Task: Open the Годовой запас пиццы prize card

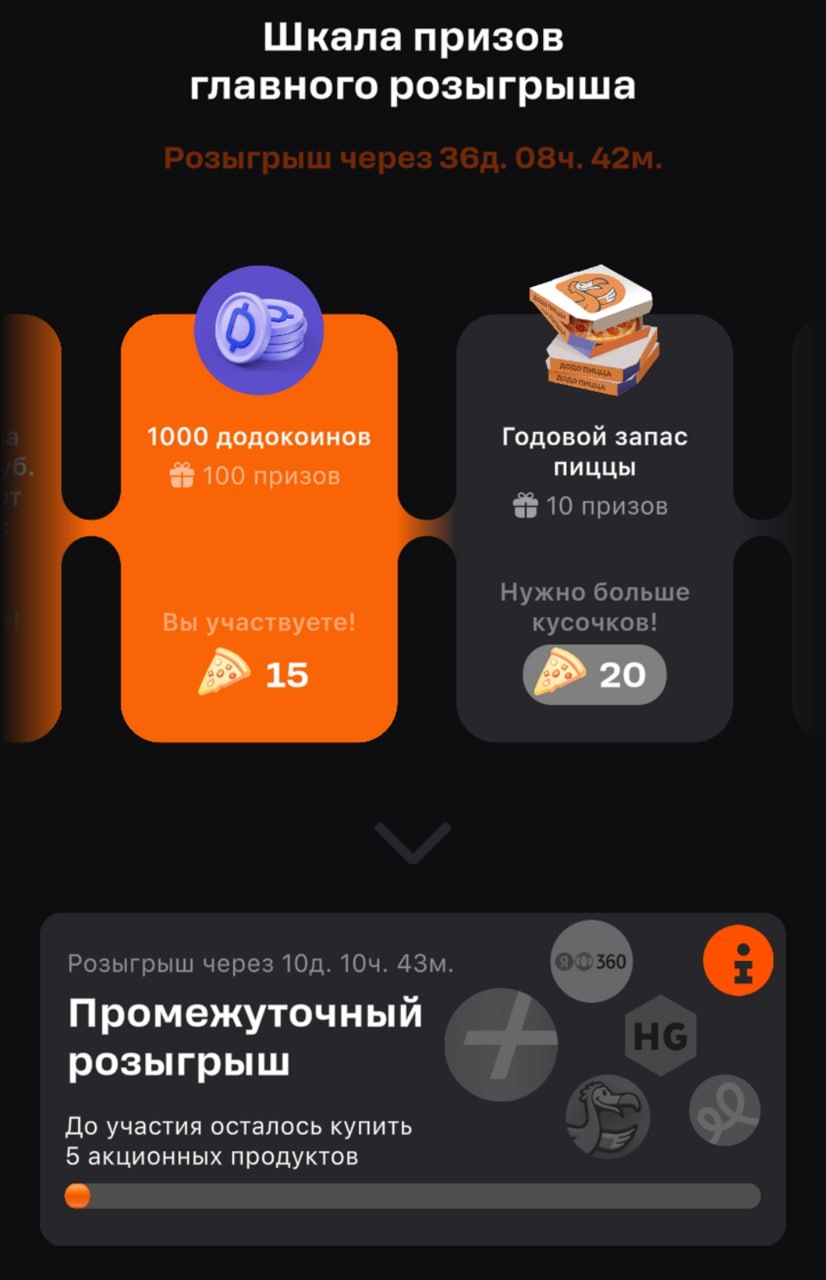Action: tap(594, 530)
